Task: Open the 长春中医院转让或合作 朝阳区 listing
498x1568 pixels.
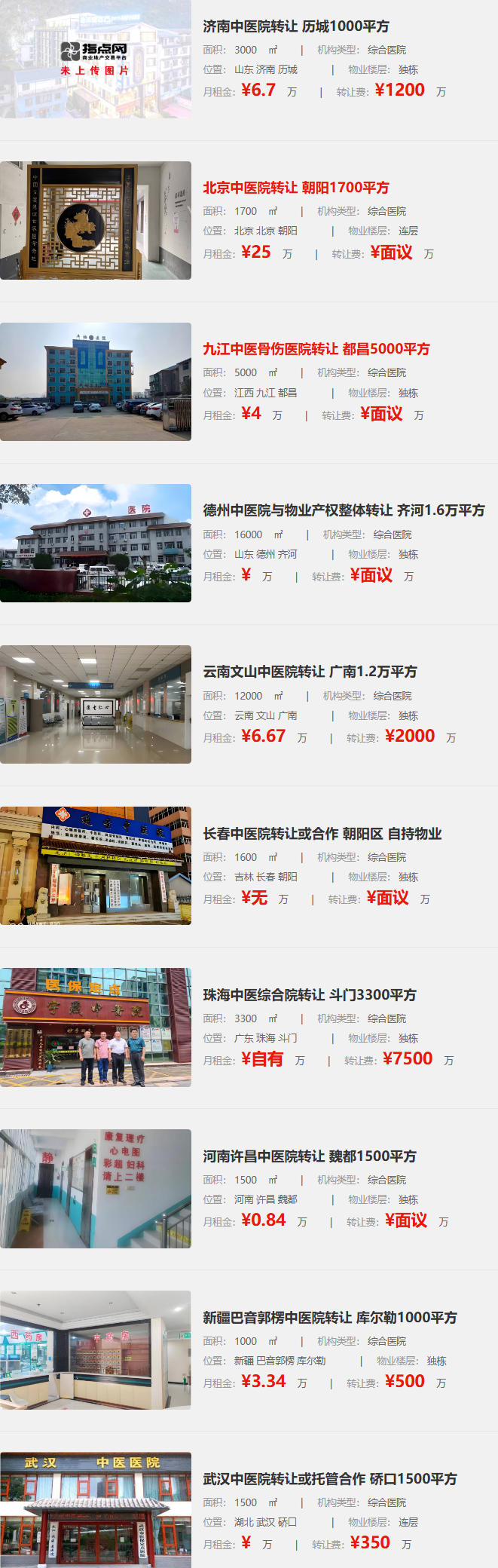Action: pyautogui.click(x=322, y=833)
